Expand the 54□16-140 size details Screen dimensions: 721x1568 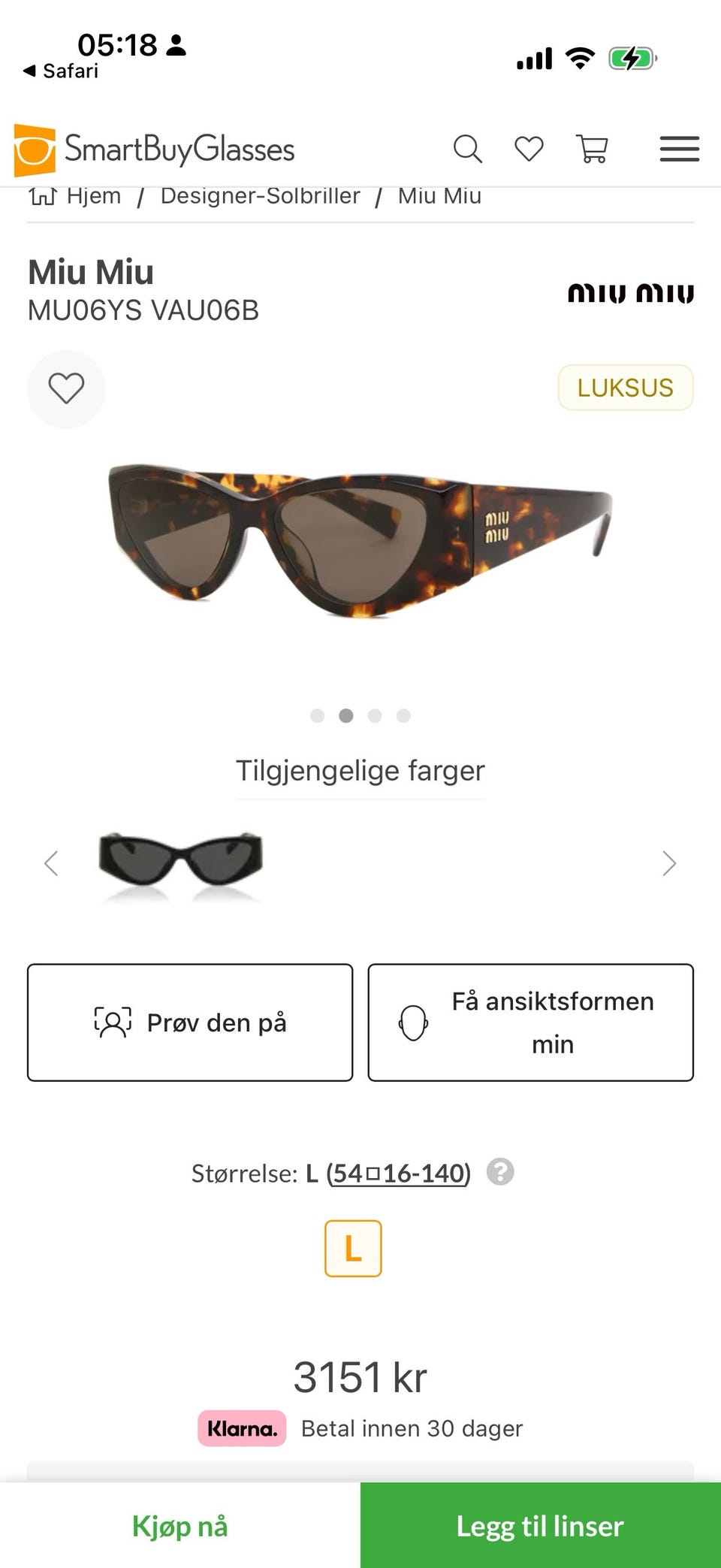click(398, 1172)
